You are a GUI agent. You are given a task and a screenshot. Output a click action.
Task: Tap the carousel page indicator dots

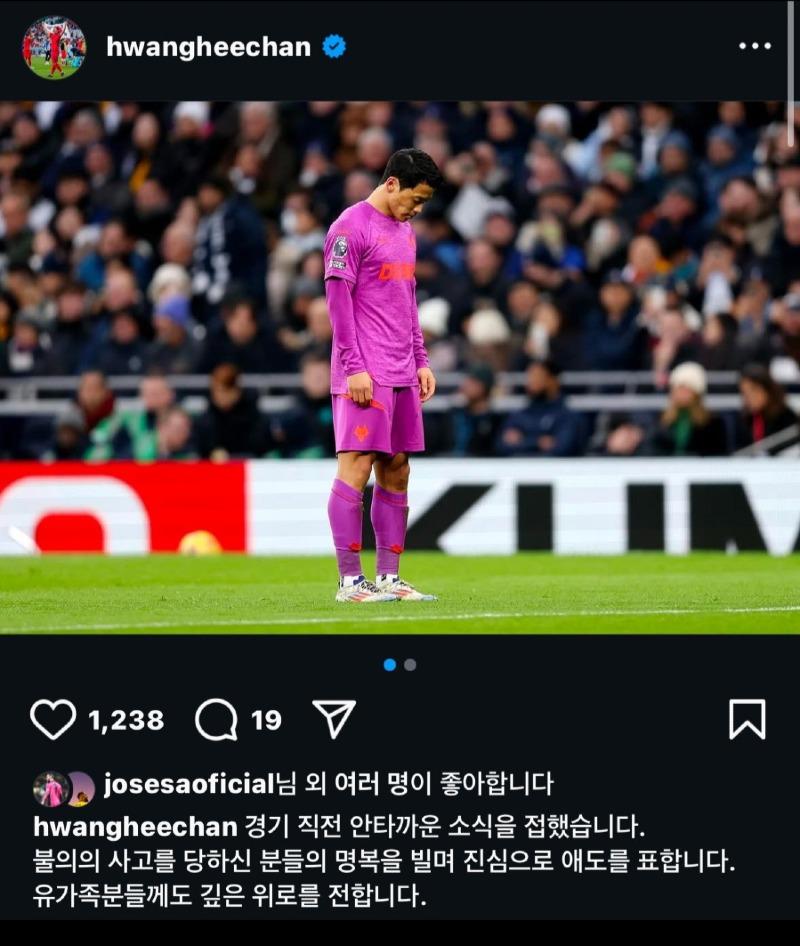click(x=400, y=664)
